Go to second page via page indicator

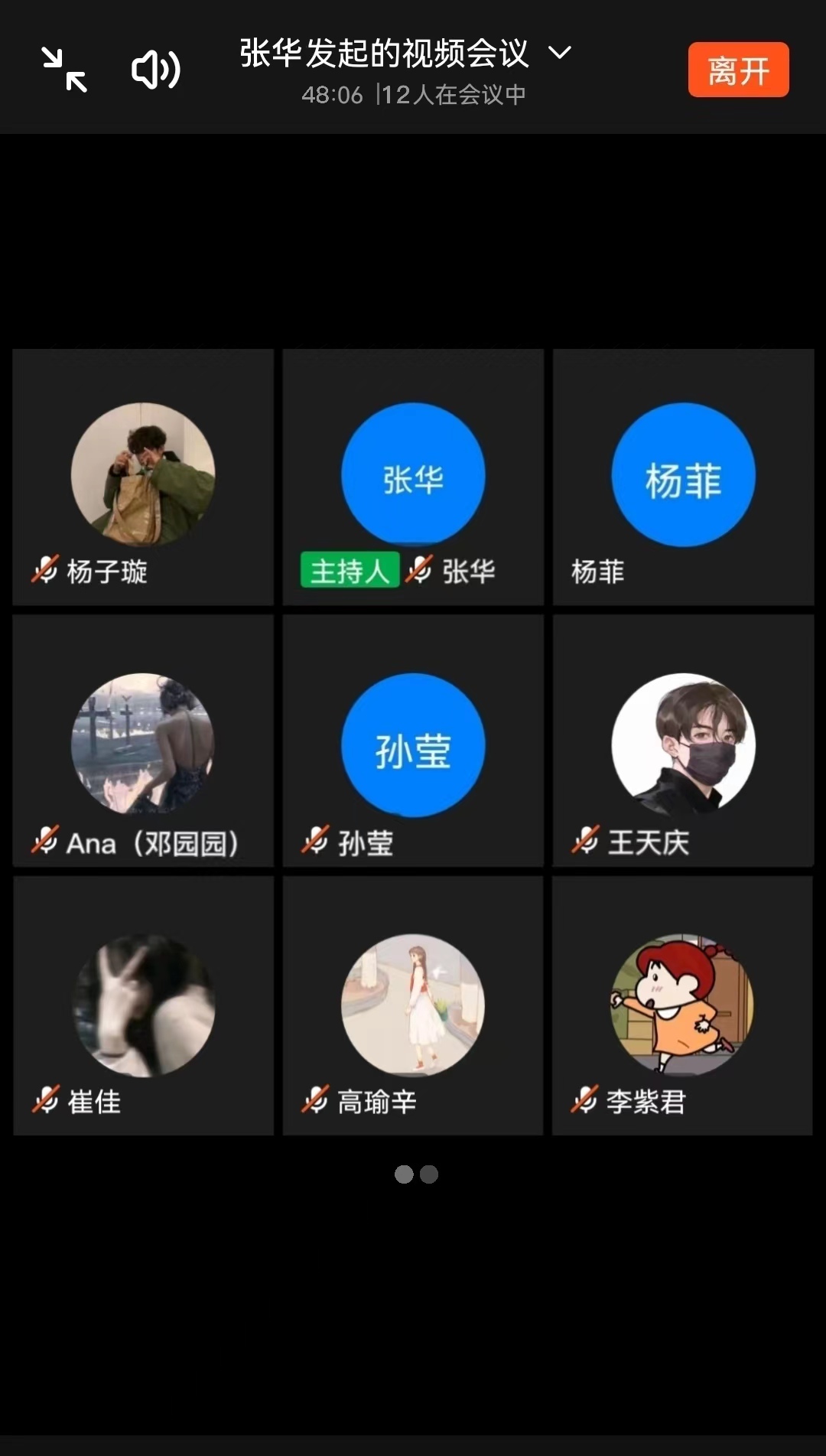coord(430,1174)
